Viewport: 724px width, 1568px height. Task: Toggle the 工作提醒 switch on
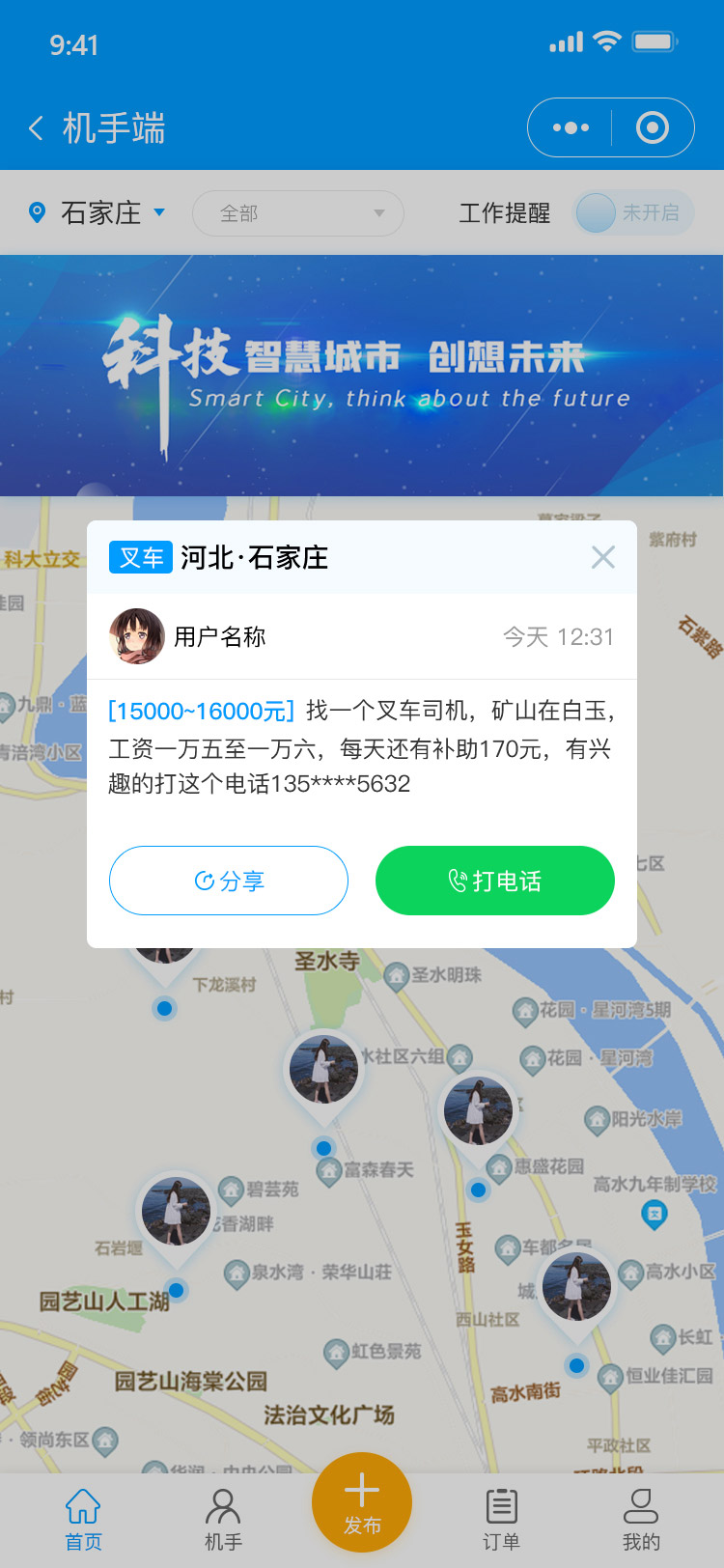[633, 212]
